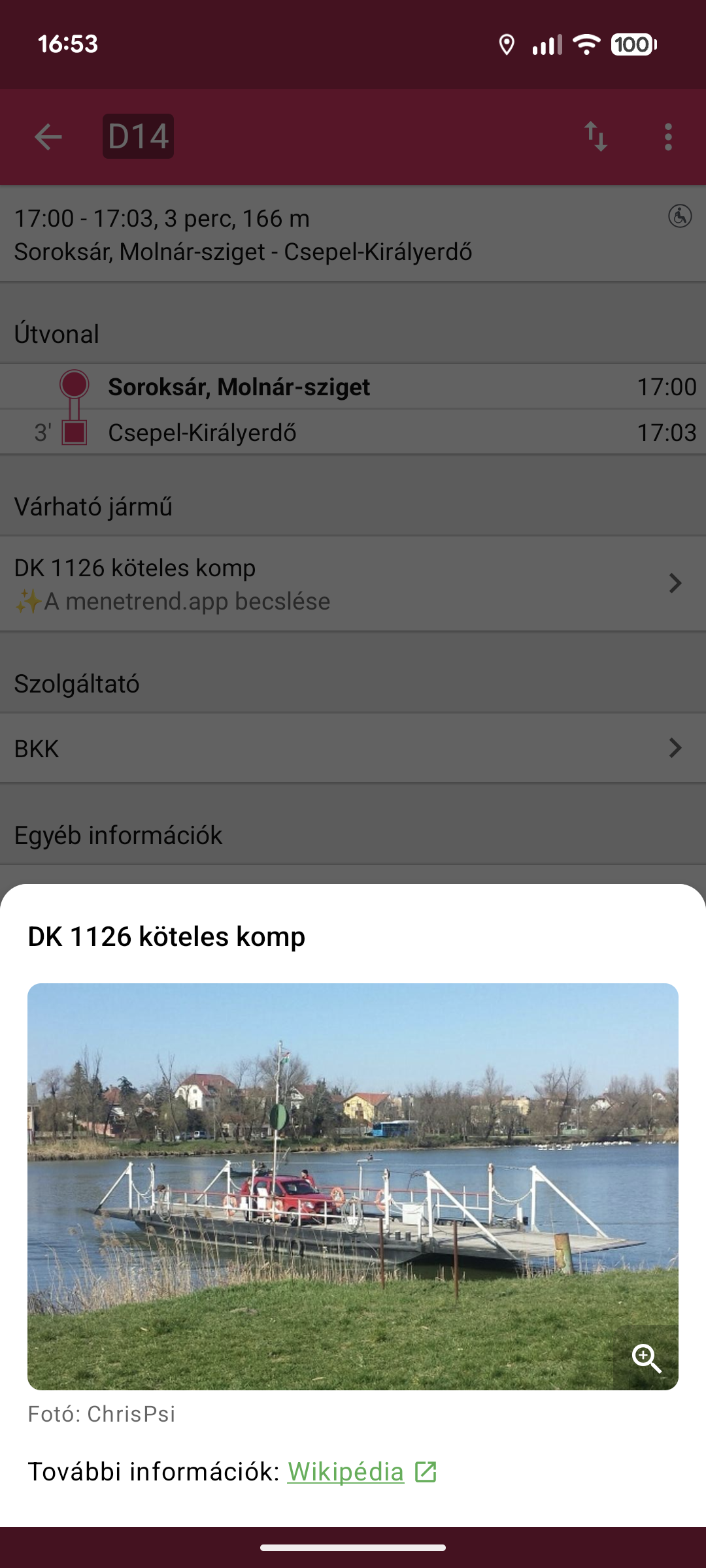Go back with the arrow icon
The image size is (706, 1568).
(48, 137)
